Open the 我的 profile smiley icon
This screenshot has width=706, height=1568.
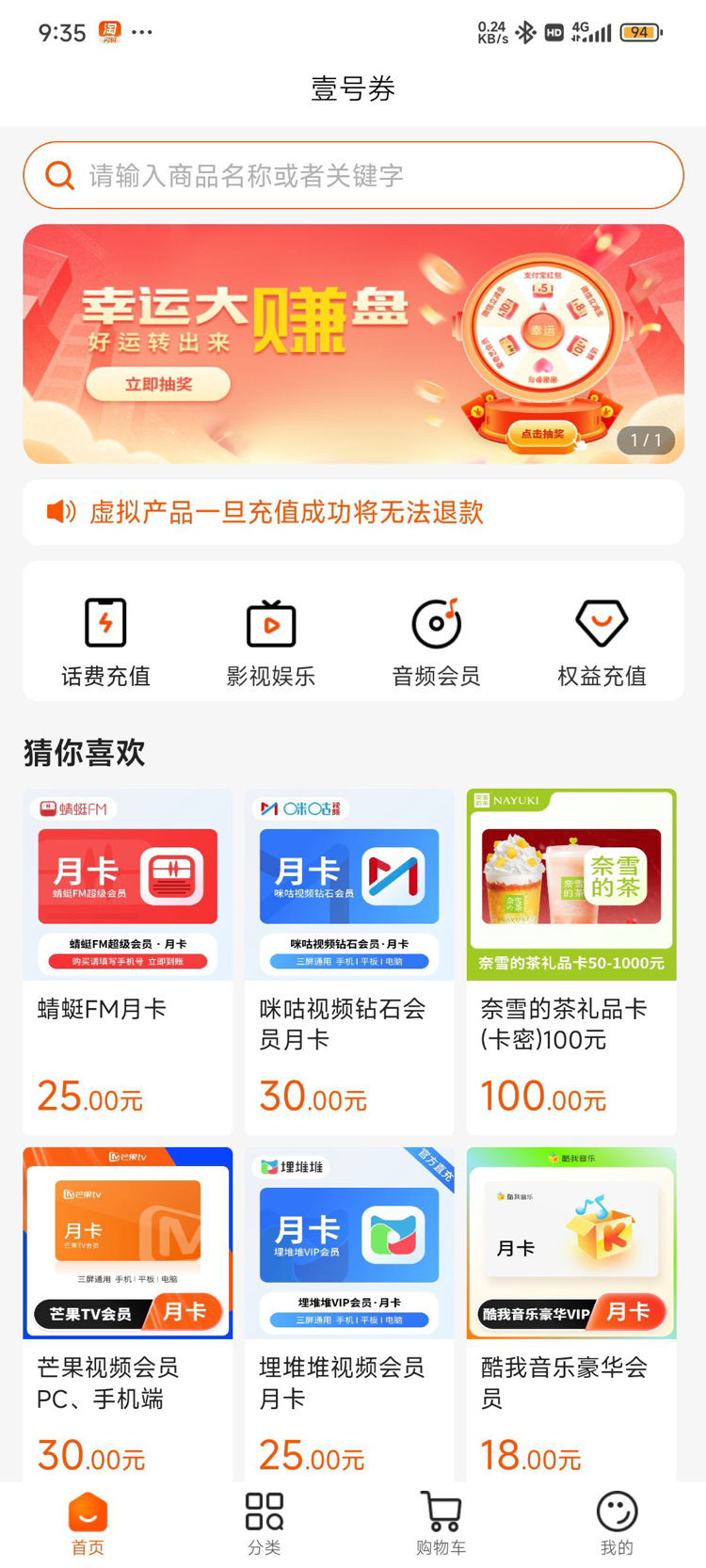(x=617, y=1517)
